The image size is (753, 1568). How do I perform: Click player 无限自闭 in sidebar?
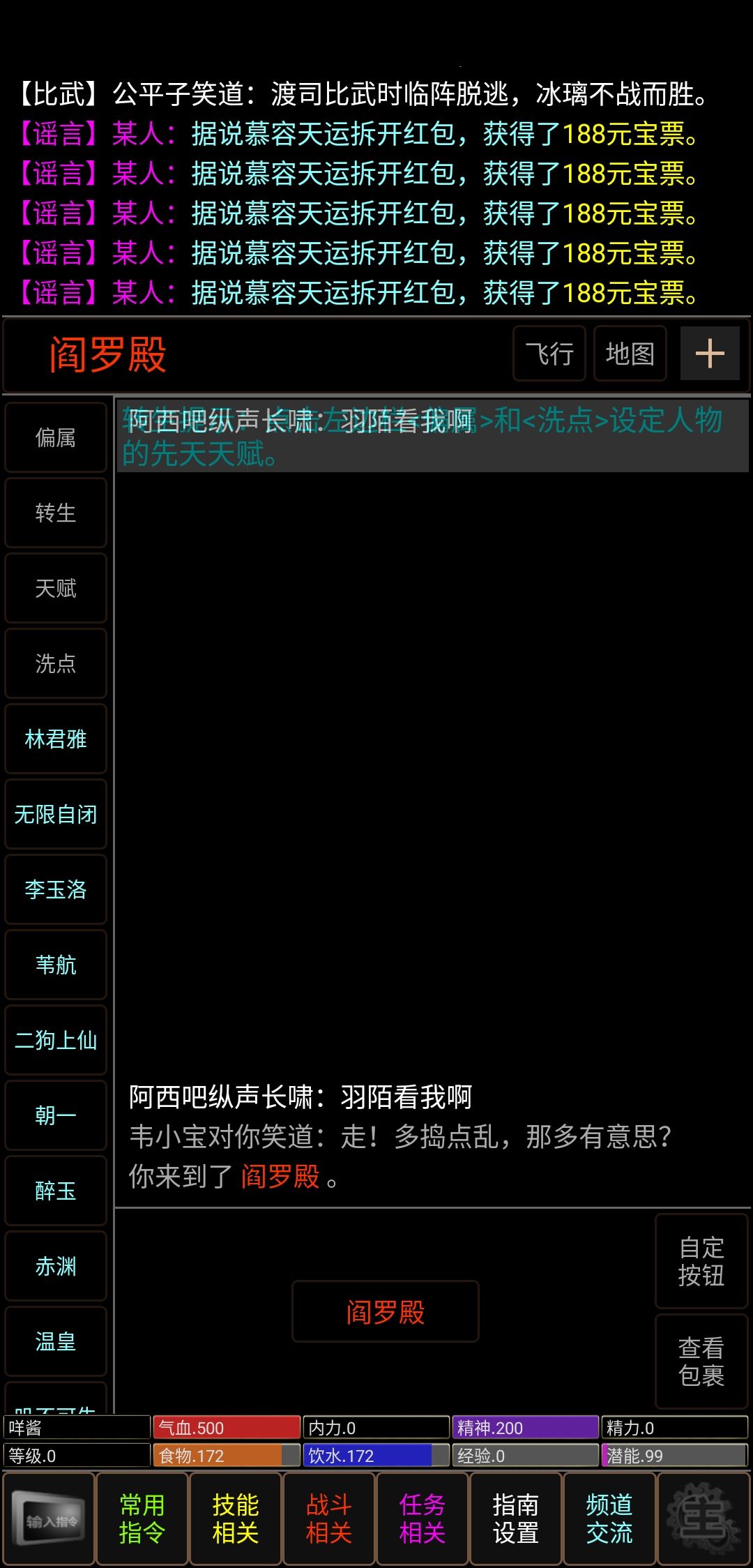click(x=55, y=815)
